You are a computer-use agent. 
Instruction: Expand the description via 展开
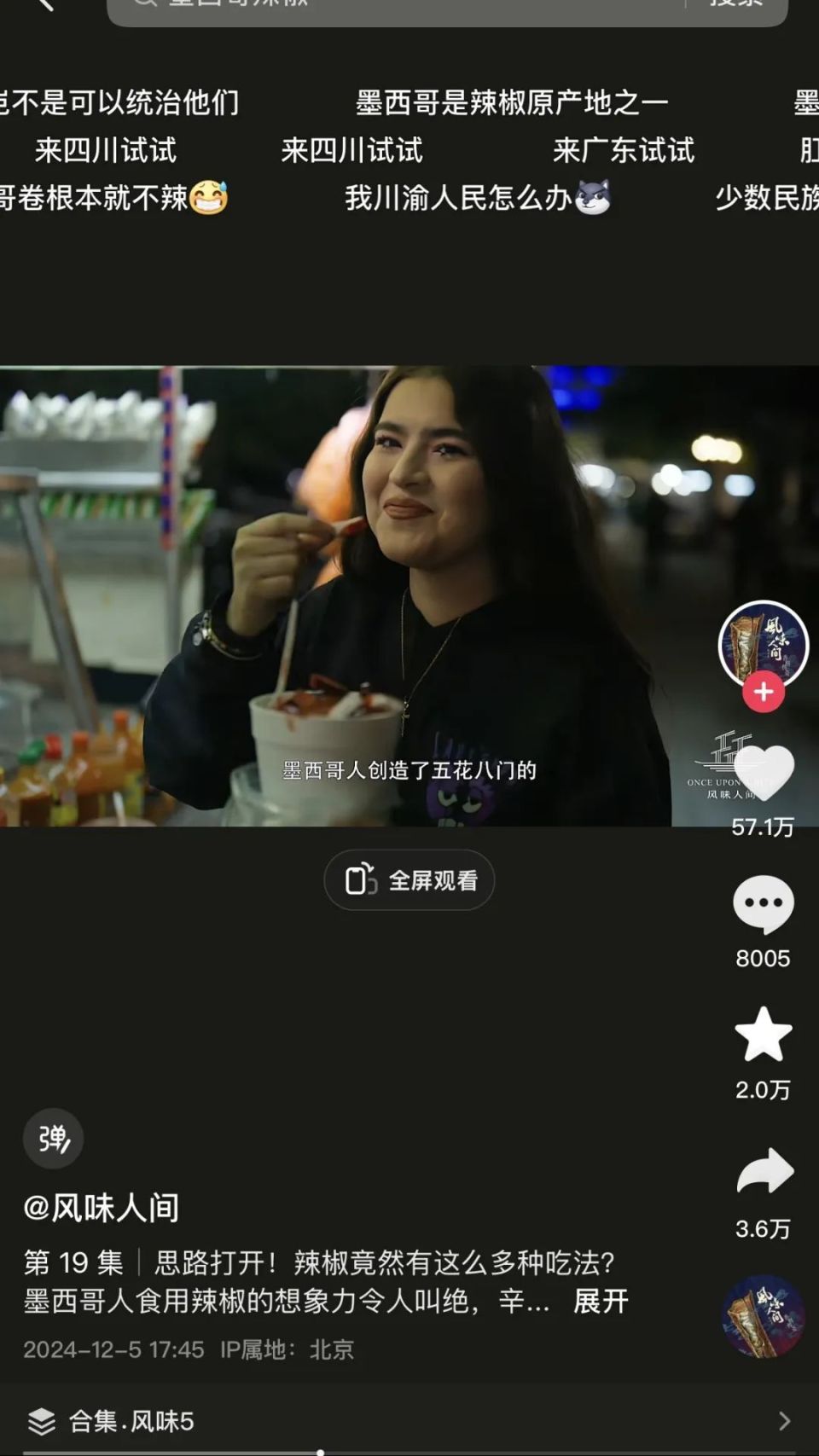[602, 1301]
